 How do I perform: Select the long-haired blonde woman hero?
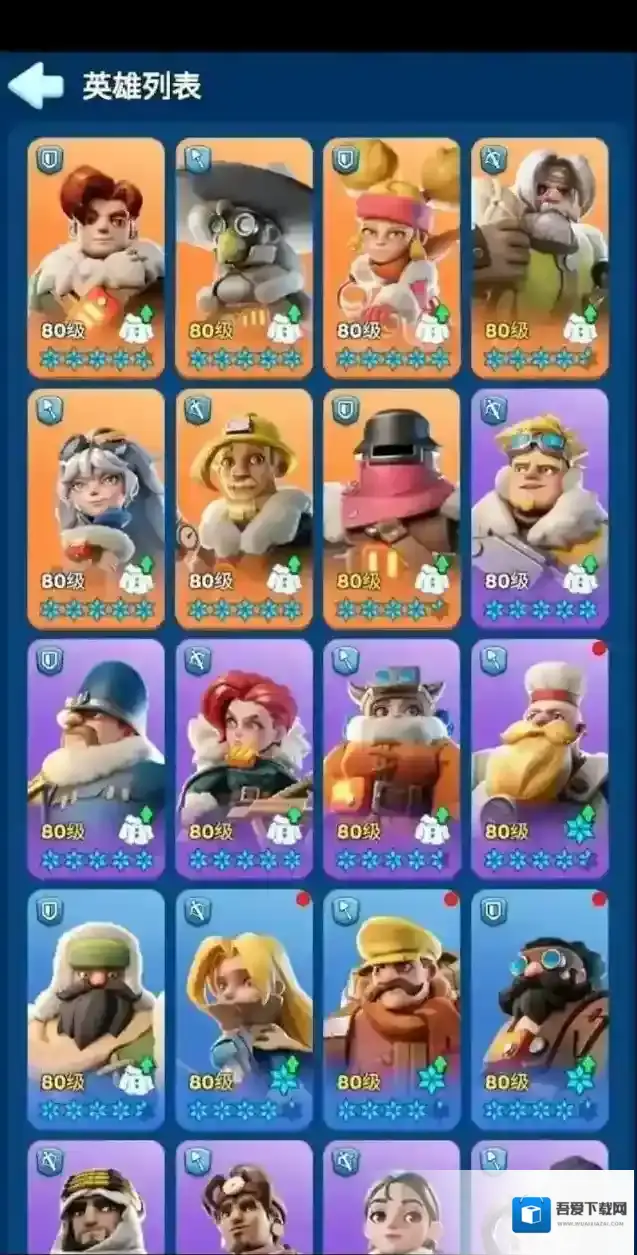(244, 1008)
